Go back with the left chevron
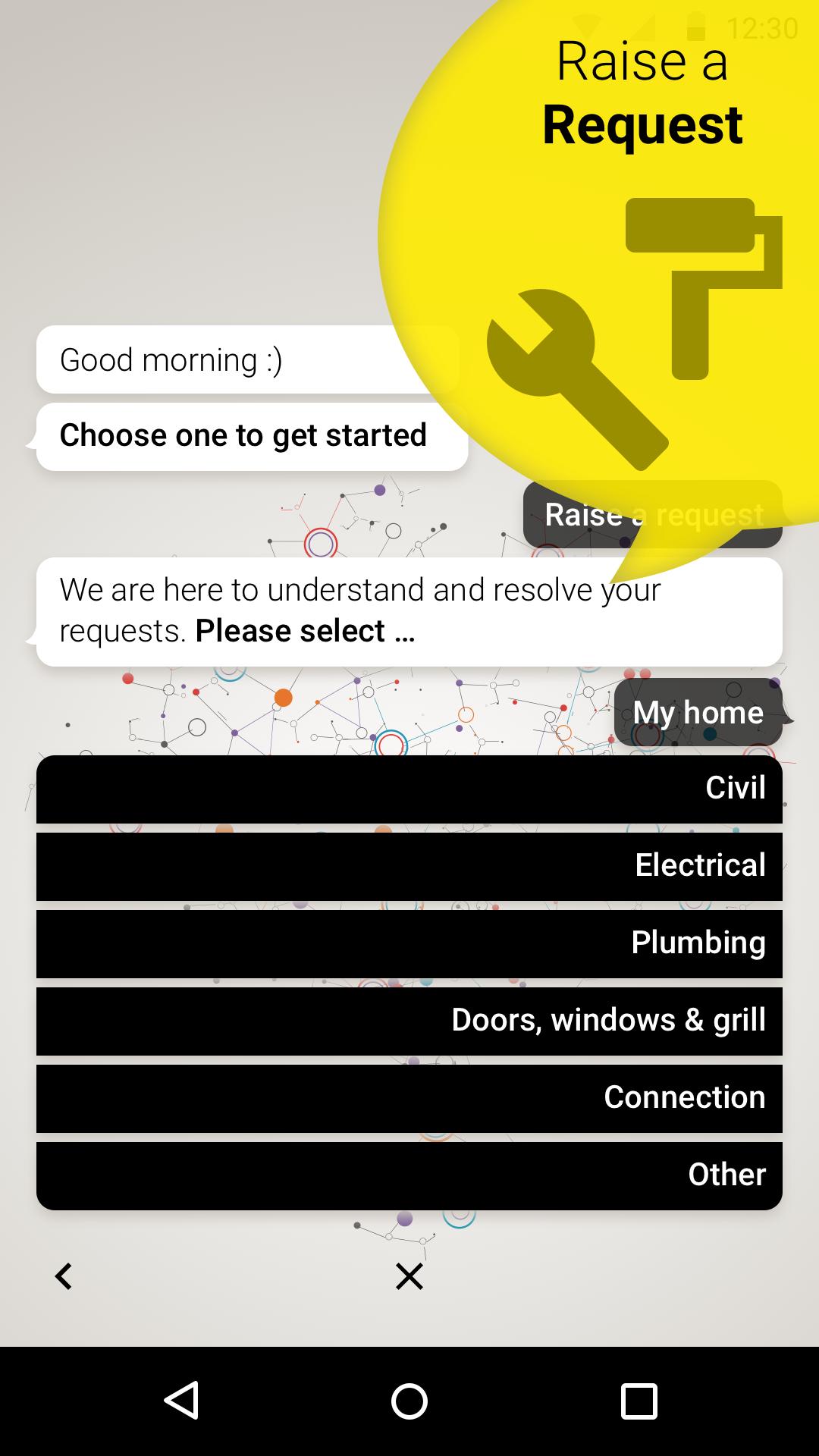This screenshot has width=819, height=1456. 64,1276
